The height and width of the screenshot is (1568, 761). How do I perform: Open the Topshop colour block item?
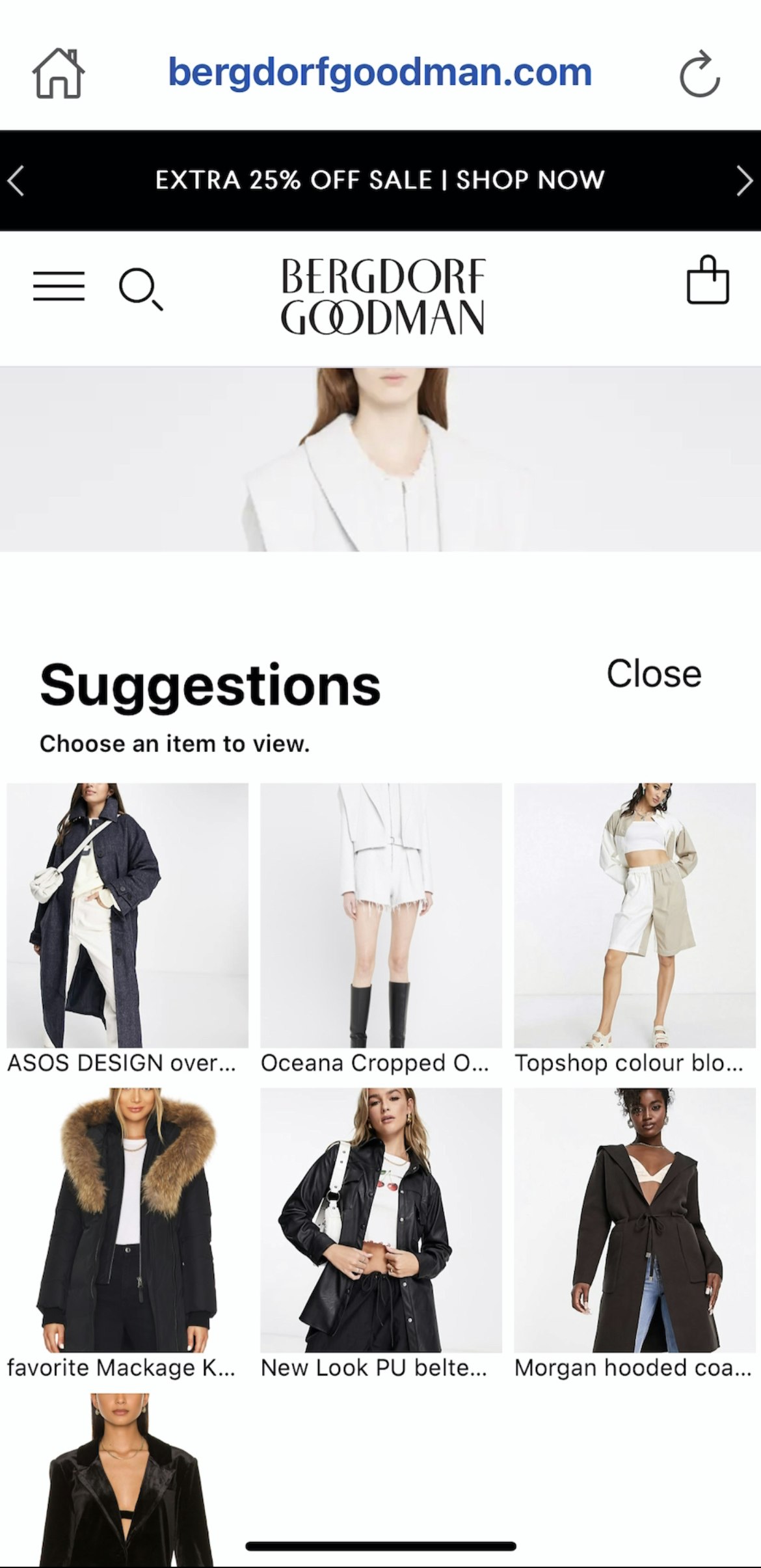point(635,916)
